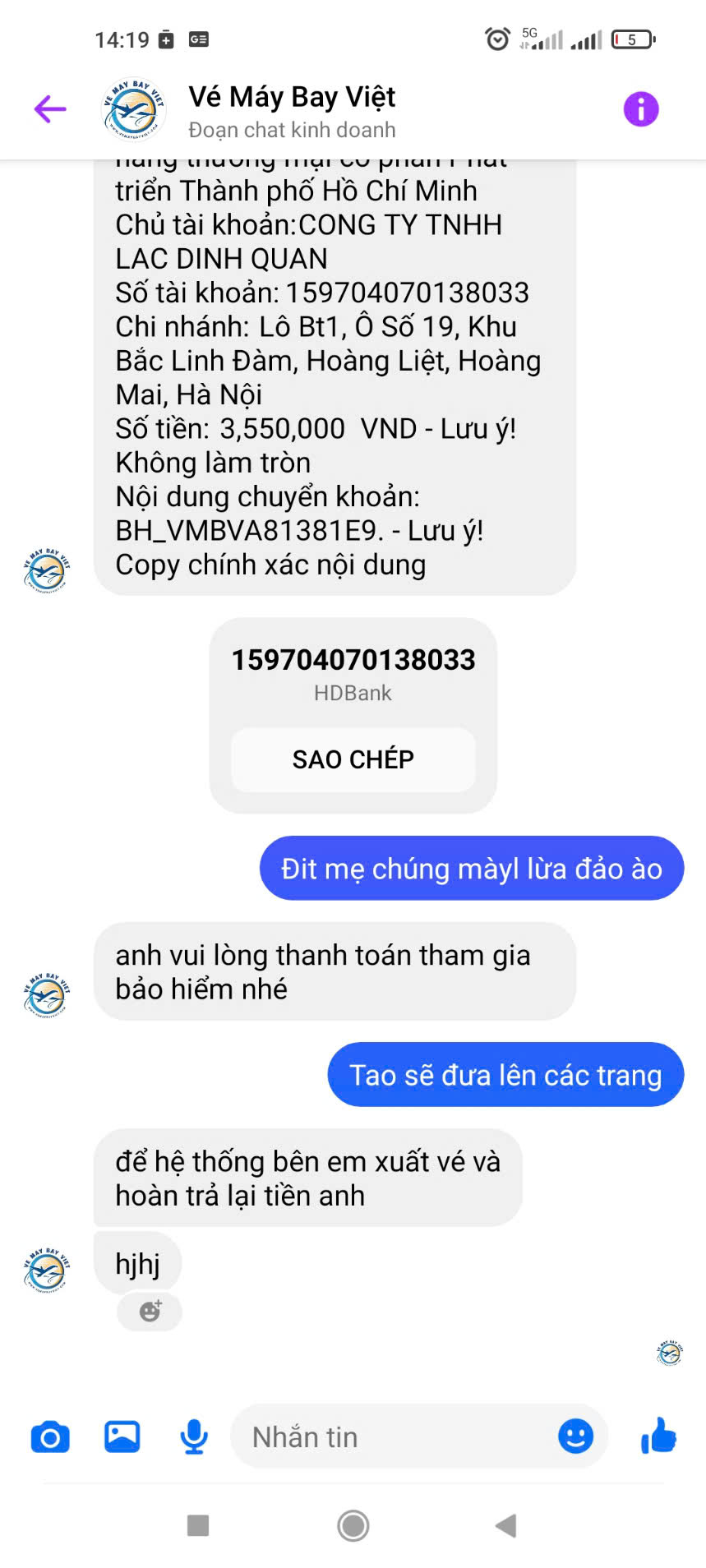Focus the Nhắn tin message field

(395, 1437)
